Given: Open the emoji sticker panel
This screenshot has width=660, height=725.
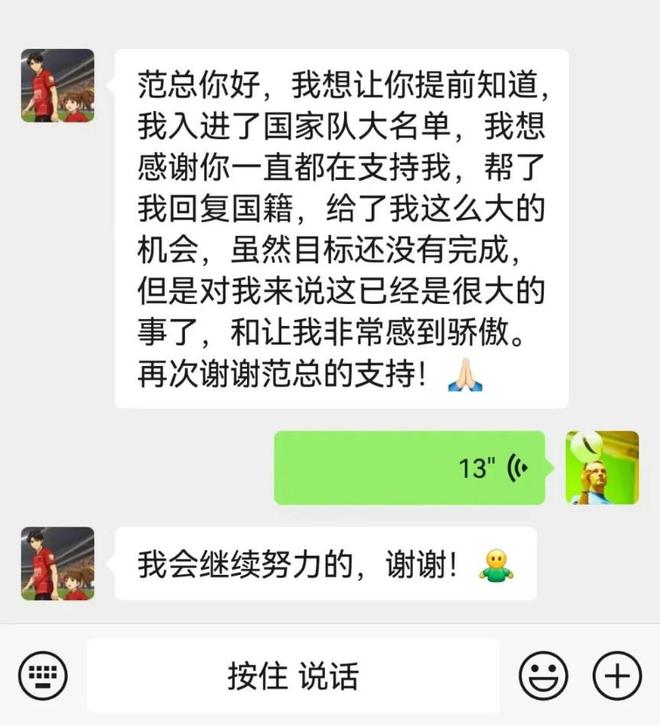Looking at the screenshot, I should [544, 675].
